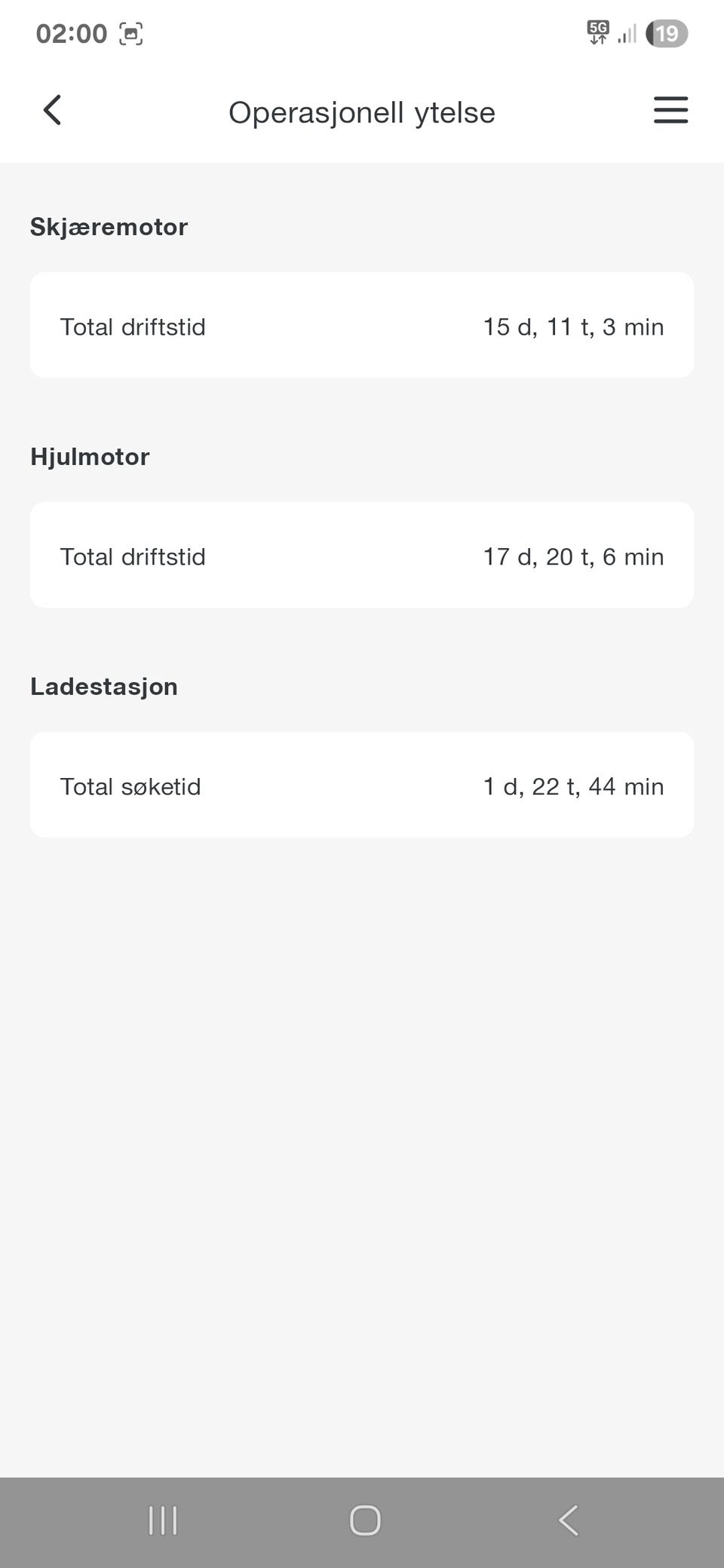Select the Ladestasjon søketid card
The width and height of the screenshot is (724, 1568).
pos(362,784)
